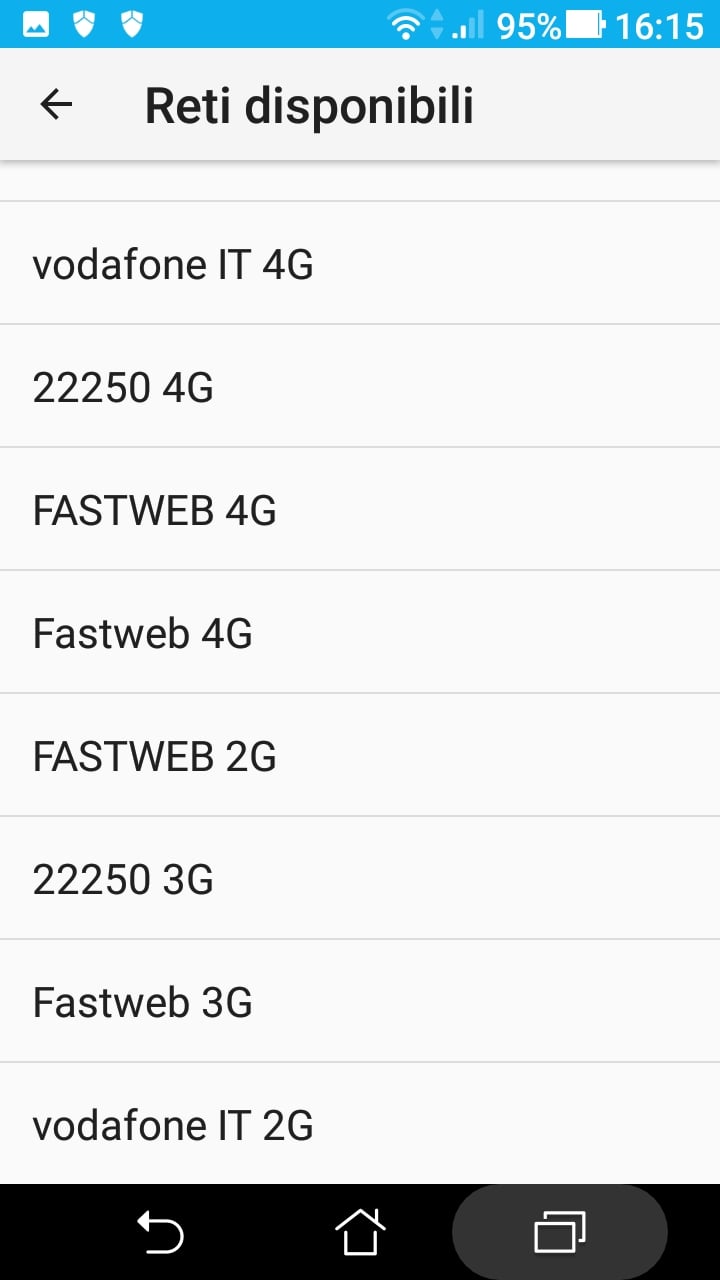This screenshot has width=720, height=1280.
Task: Tap the system home button
Action: point(360,1232)
